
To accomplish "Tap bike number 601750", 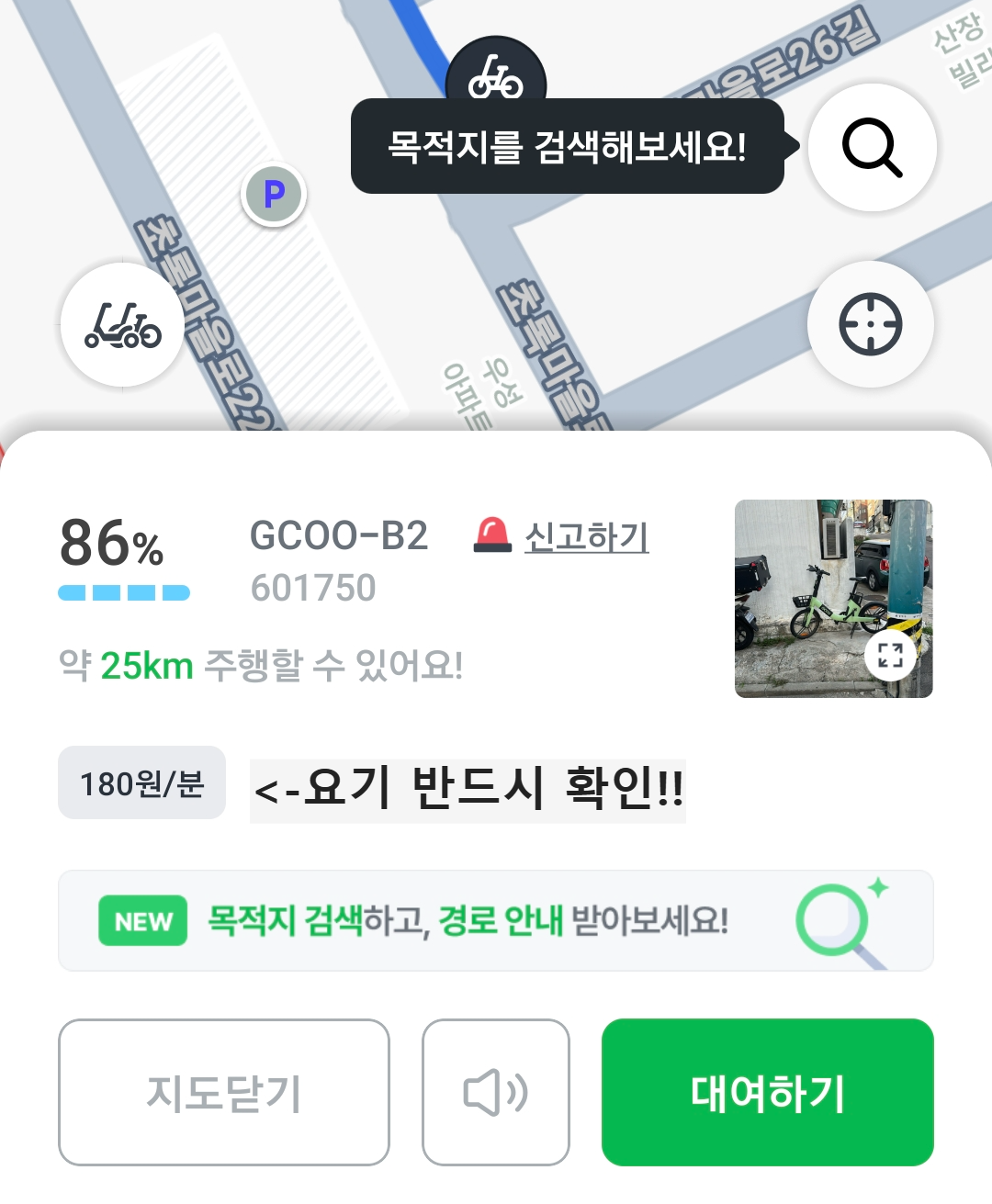I will (x=312, y=587).
